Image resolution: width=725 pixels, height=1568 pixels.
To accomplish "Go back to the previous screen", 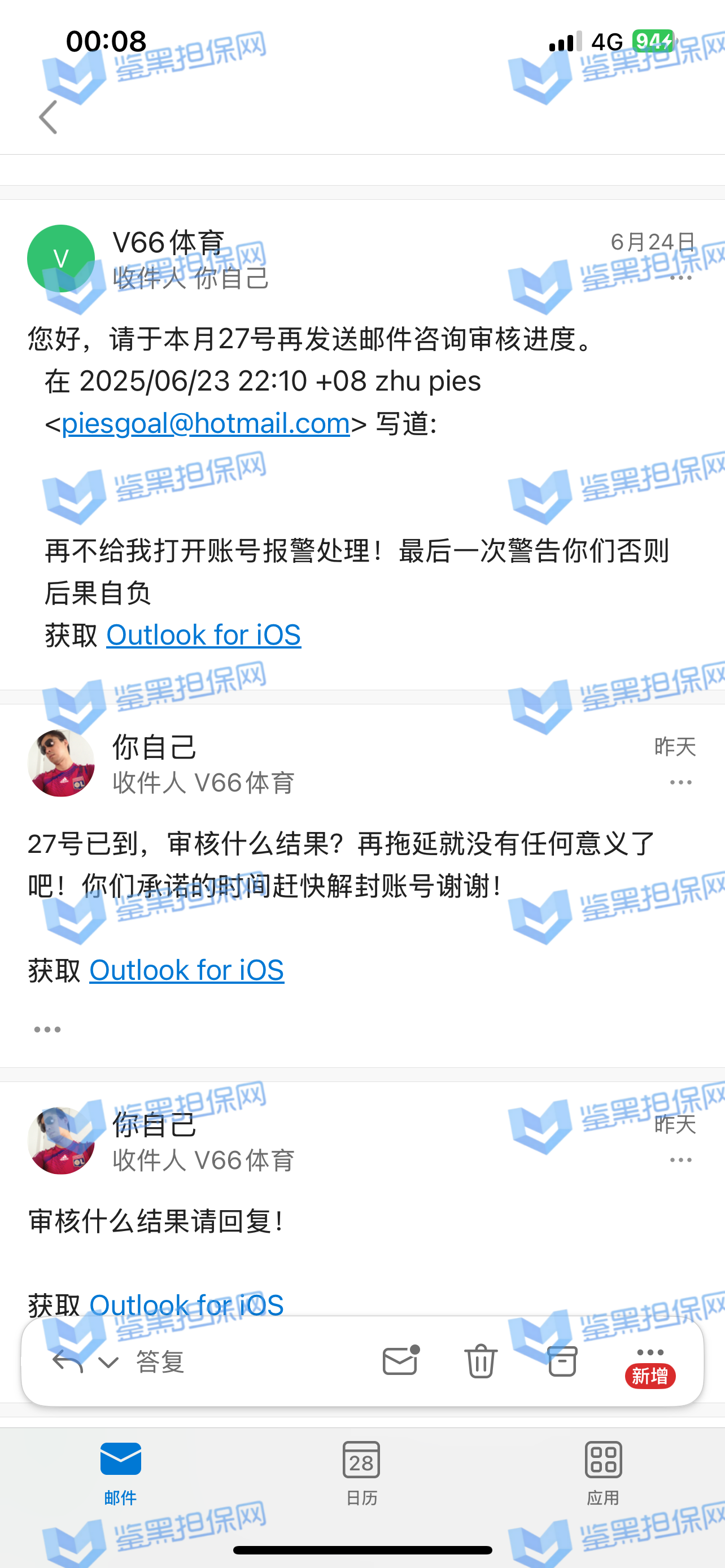I will pos(47,117).
